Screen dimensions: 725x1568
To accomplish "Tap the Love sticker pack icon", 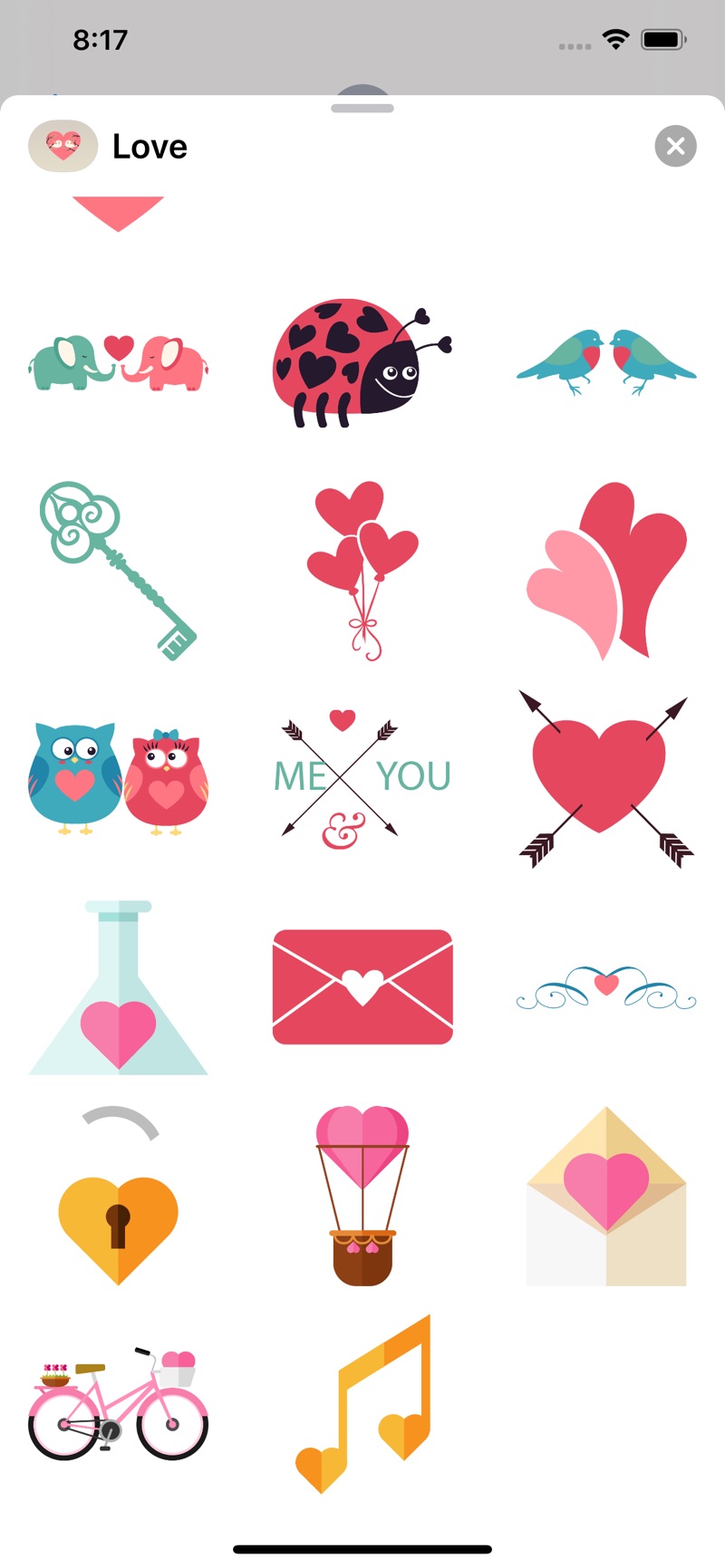I will click(63, 146).
